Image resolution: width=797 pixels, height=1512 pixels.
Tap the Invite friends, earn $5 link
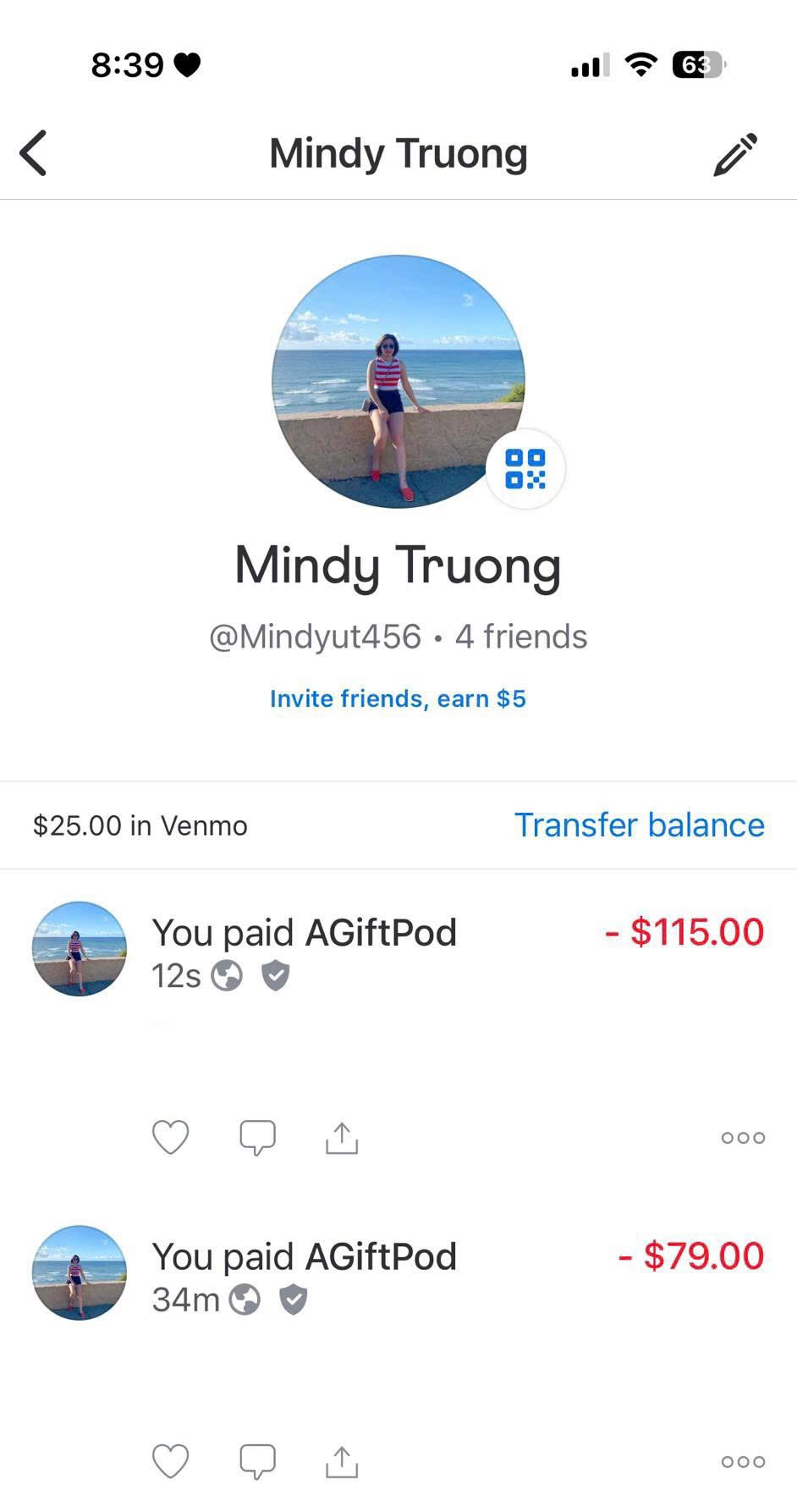pos(398,698)
